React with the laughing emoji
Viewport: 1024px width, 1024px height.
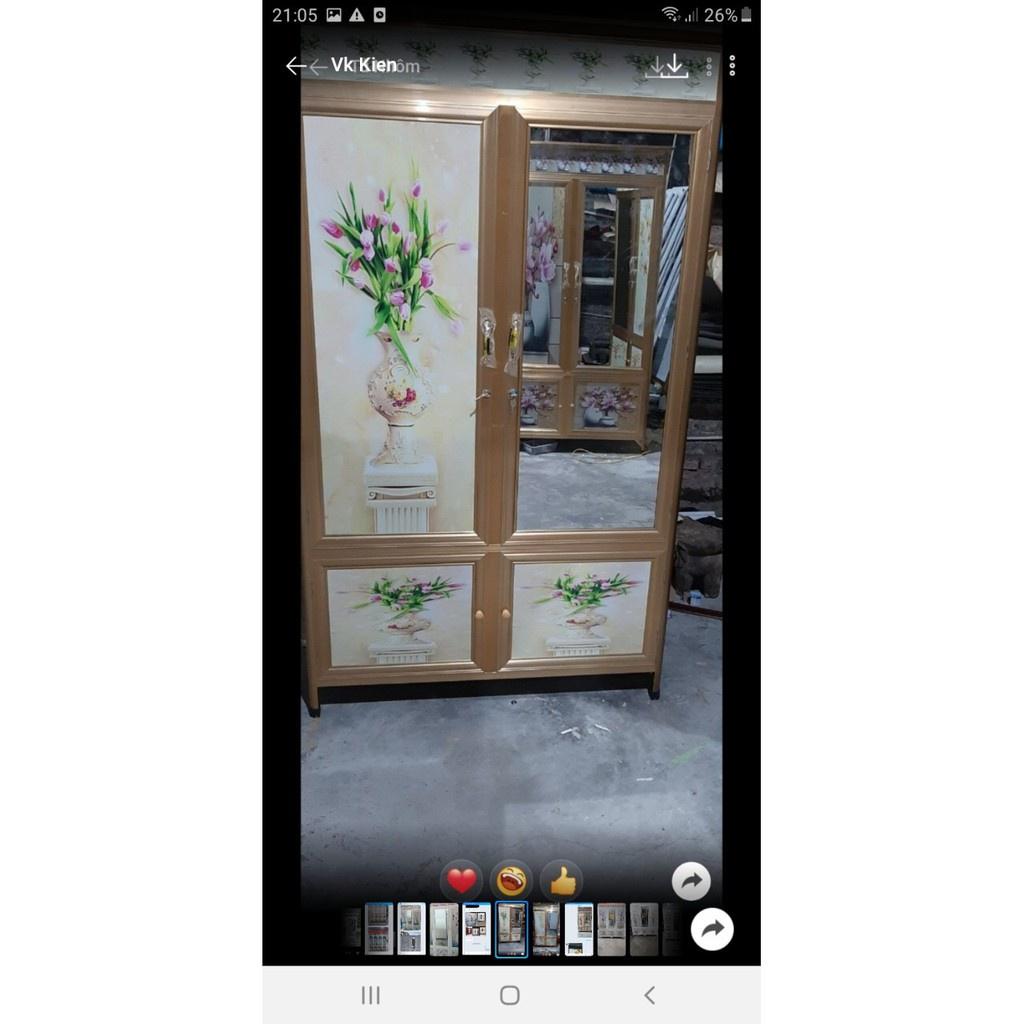(511, 881)
